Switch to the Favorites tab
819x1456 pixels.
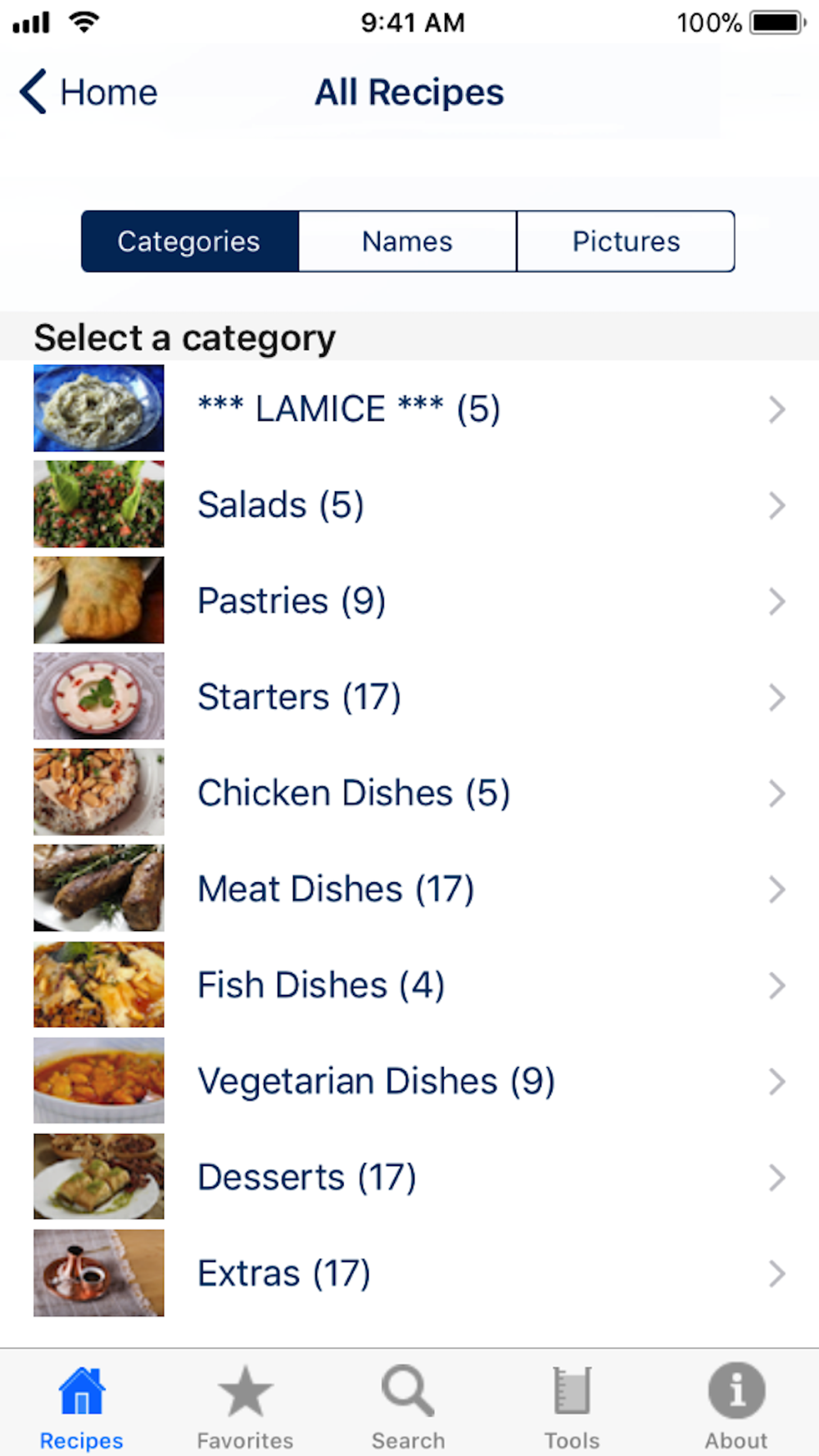coord(245,1407)
